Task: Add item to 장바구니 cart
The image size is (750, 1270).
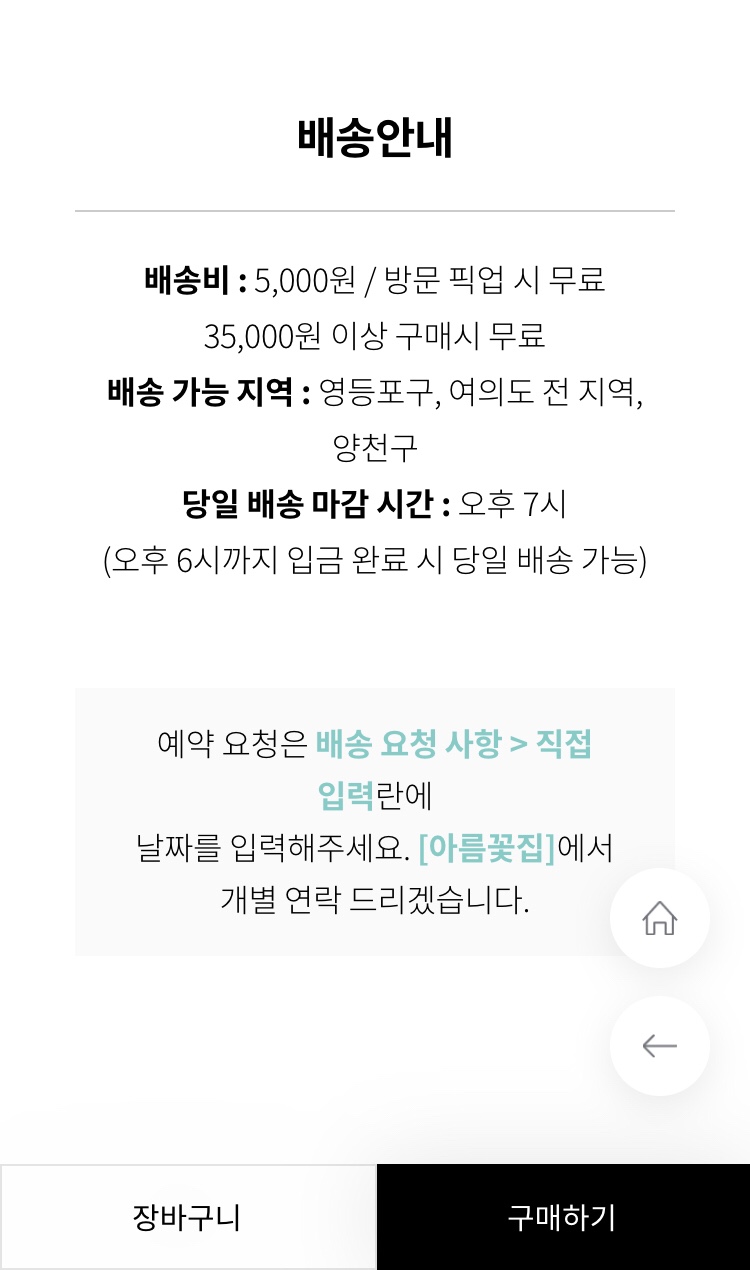Action: [x=187, y=1217]
